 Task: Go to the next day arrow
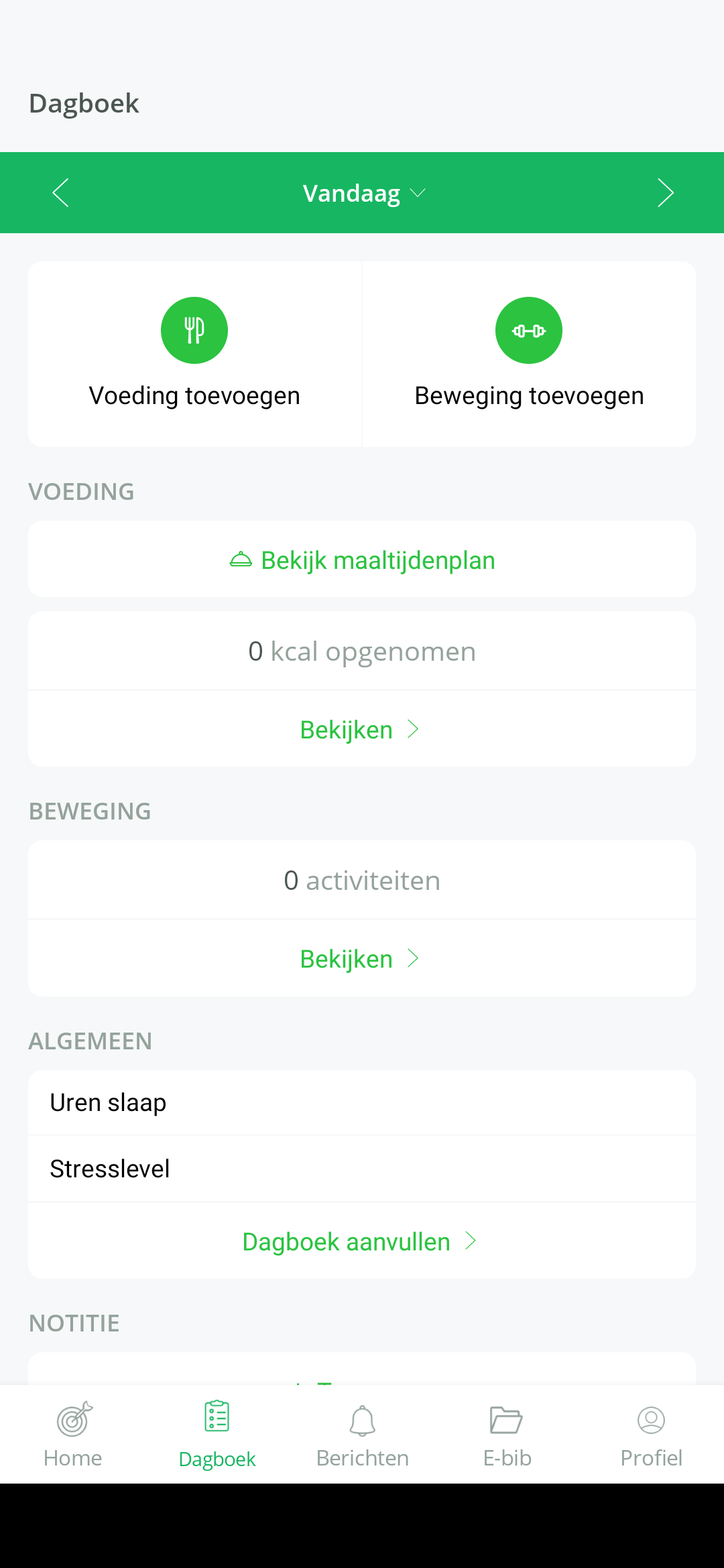pyautogui.click(x=665, y=193)
